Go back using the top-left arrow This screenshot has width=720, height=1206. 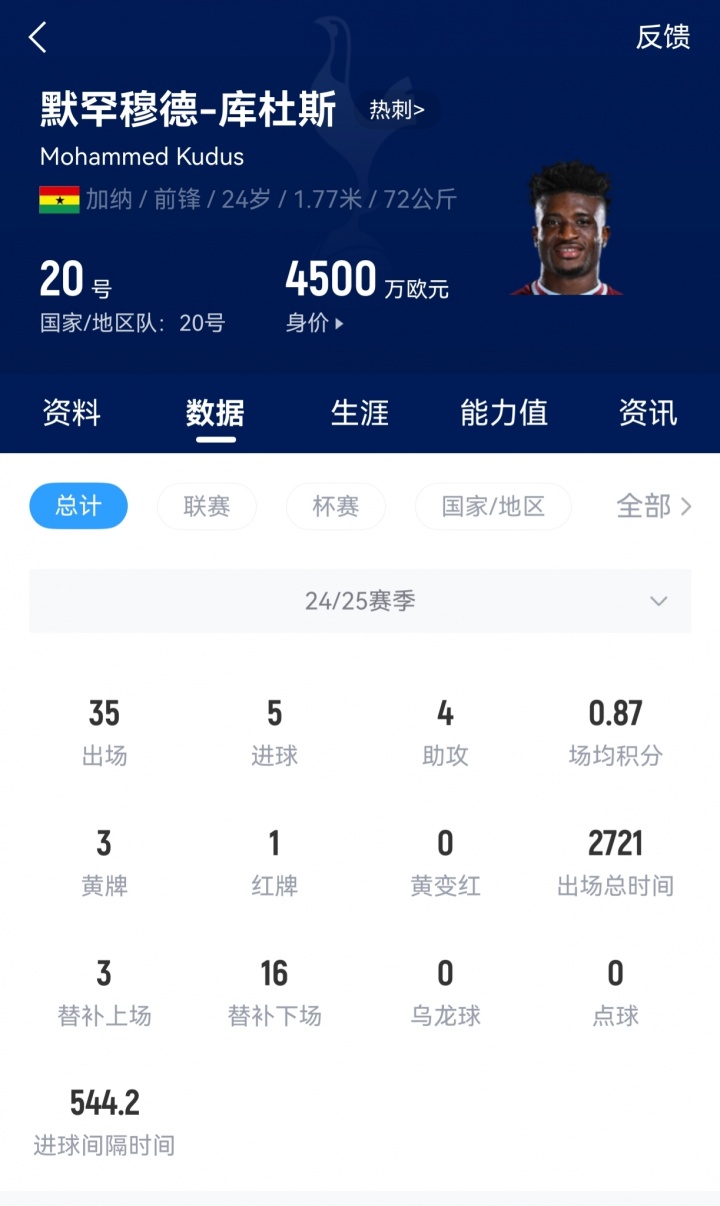point(38,38)
